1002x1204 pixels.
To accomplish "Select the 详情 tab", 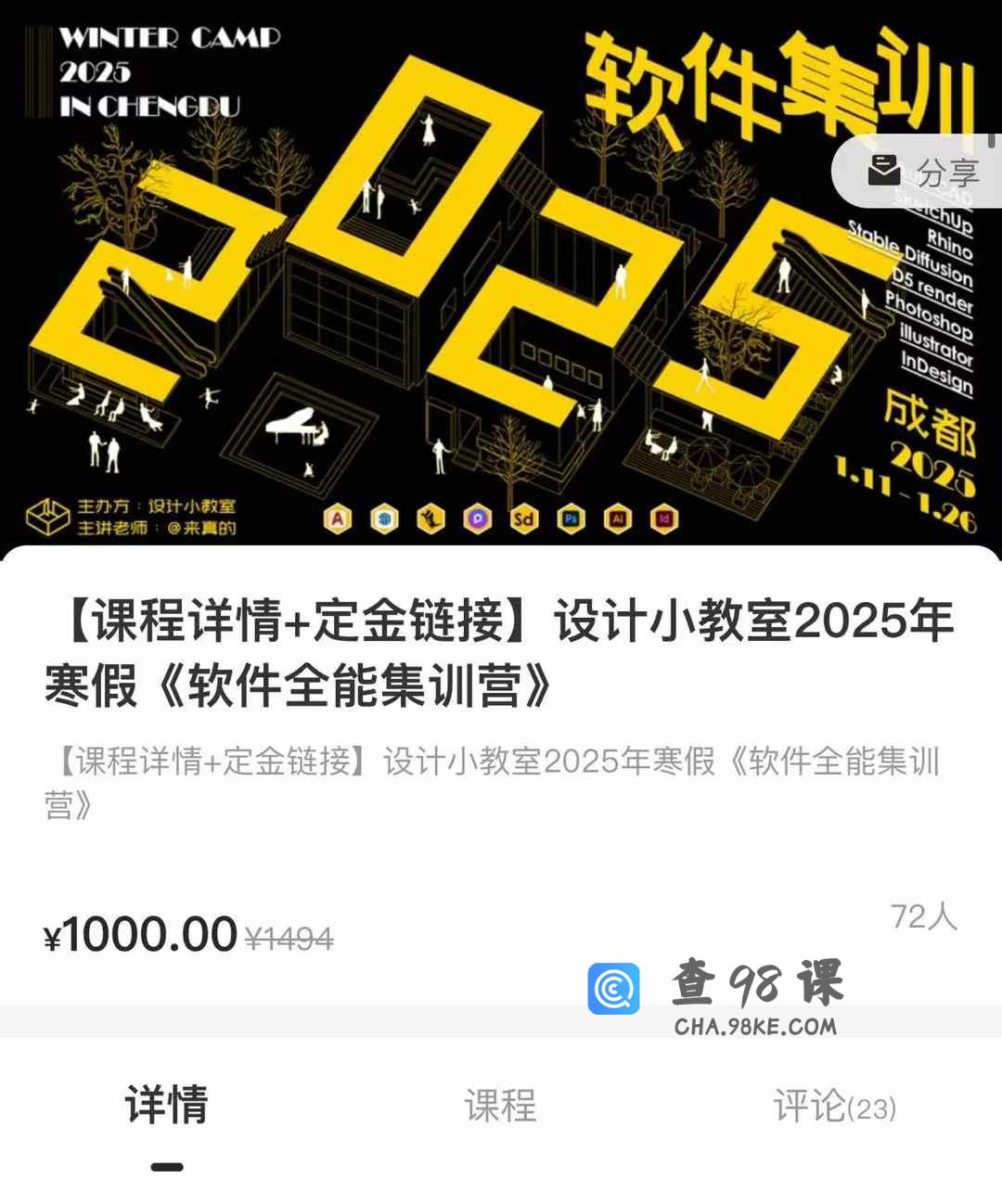I will click(167, 1107).
